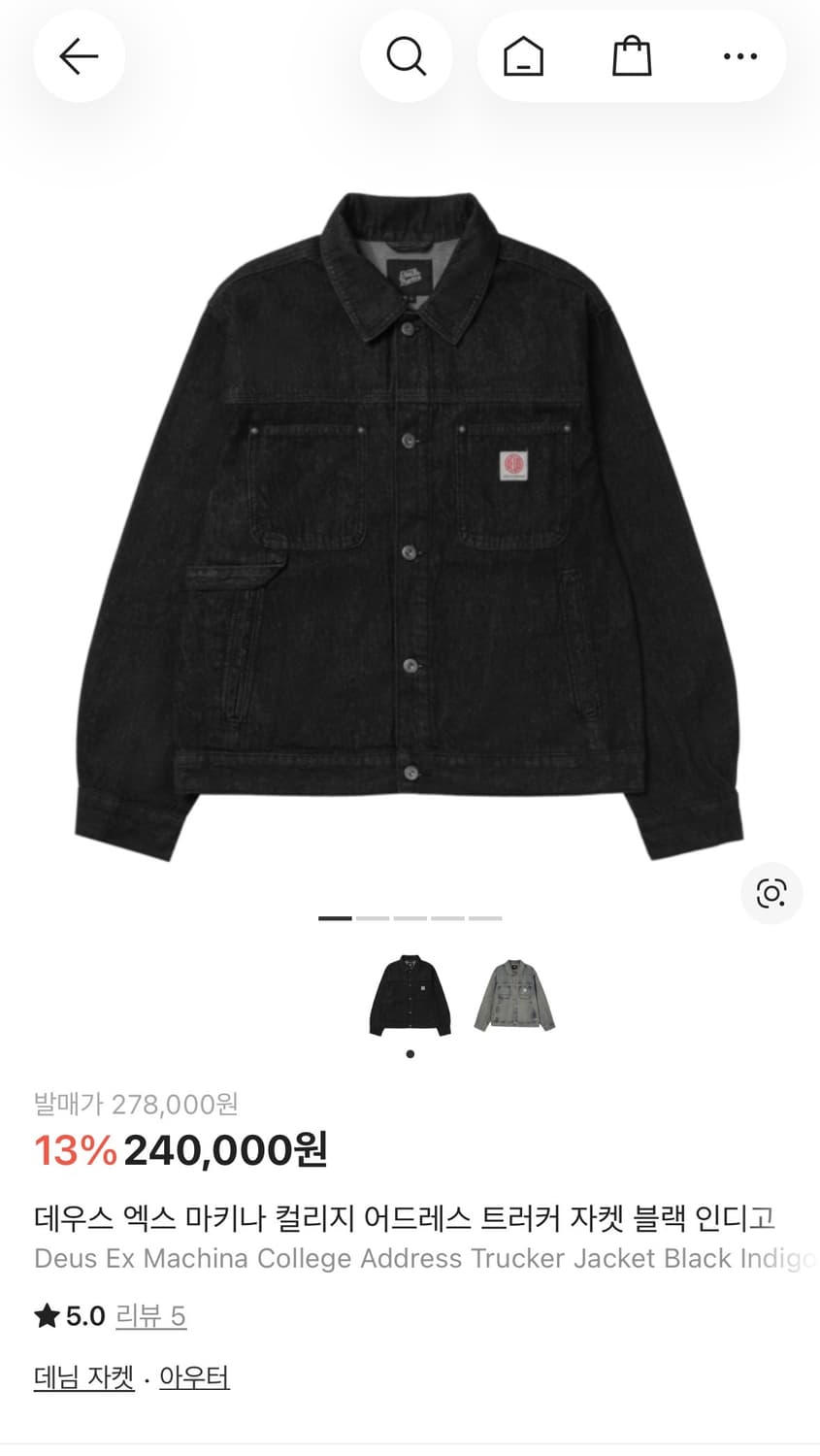Open the shopping bag
This screenshot has width=820, height=1456.
click(632, 55)
